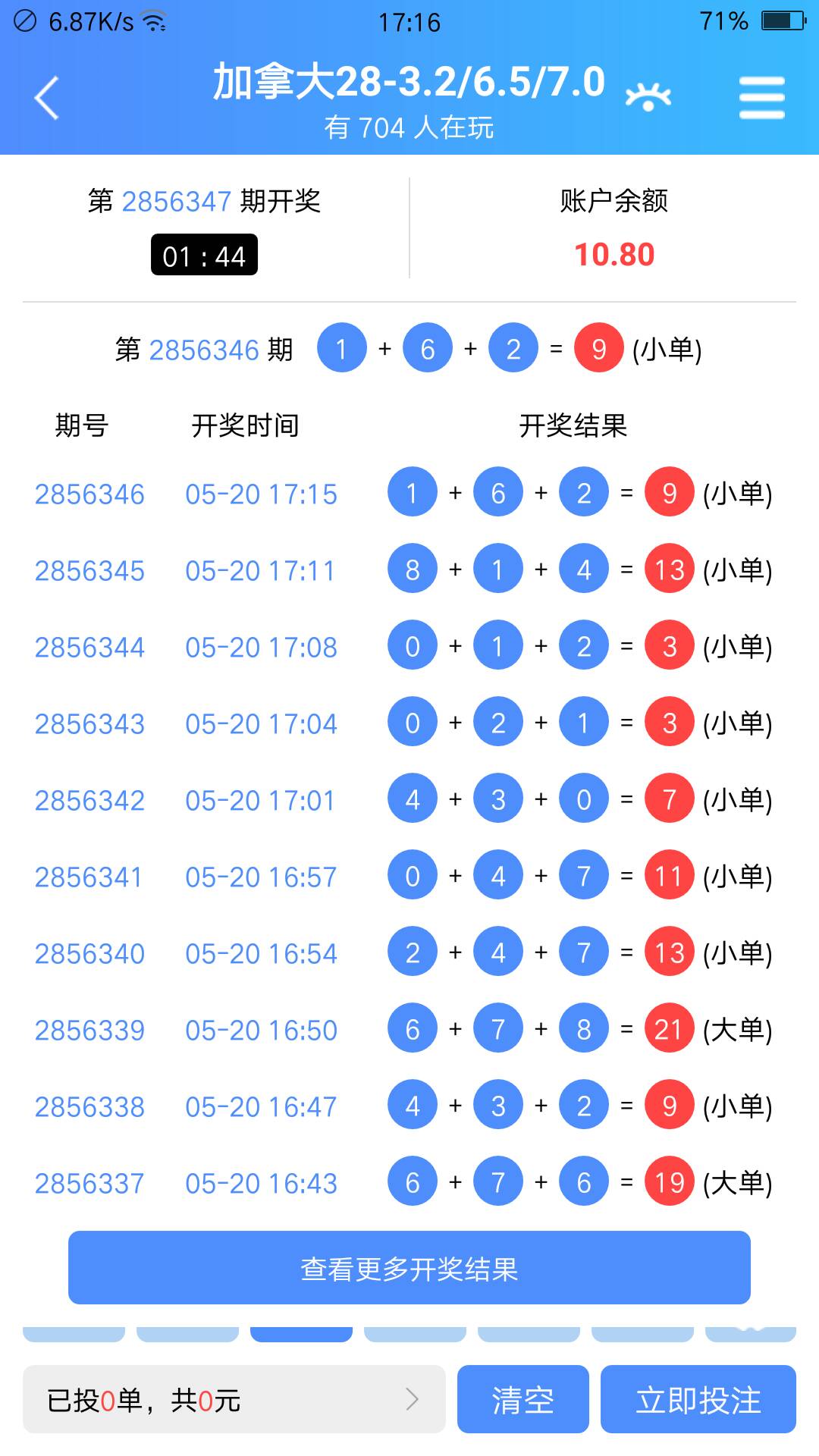Open the 已投0单 bet summary
This screenshot has height=1456, width=819.
(234, 1399)
